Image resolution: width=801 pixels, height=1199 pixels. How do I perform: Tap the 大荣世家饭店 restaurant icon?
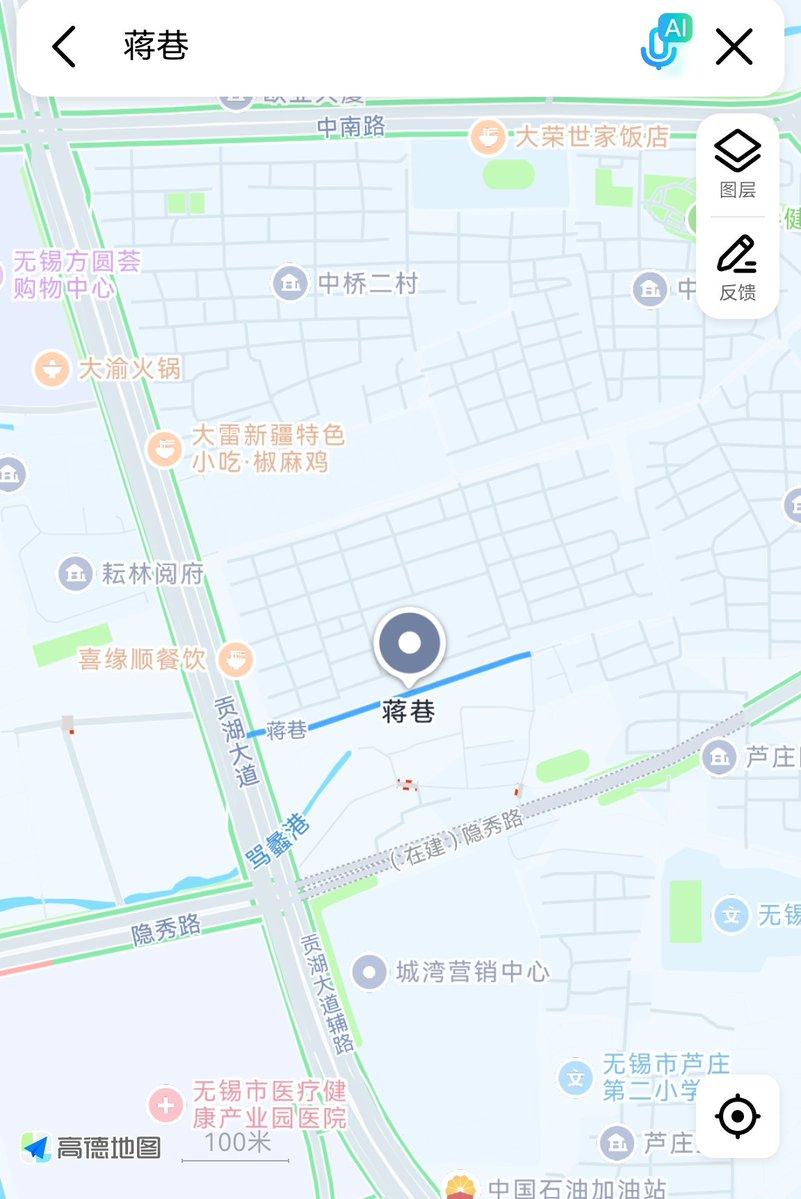click(x=489, y=138)
